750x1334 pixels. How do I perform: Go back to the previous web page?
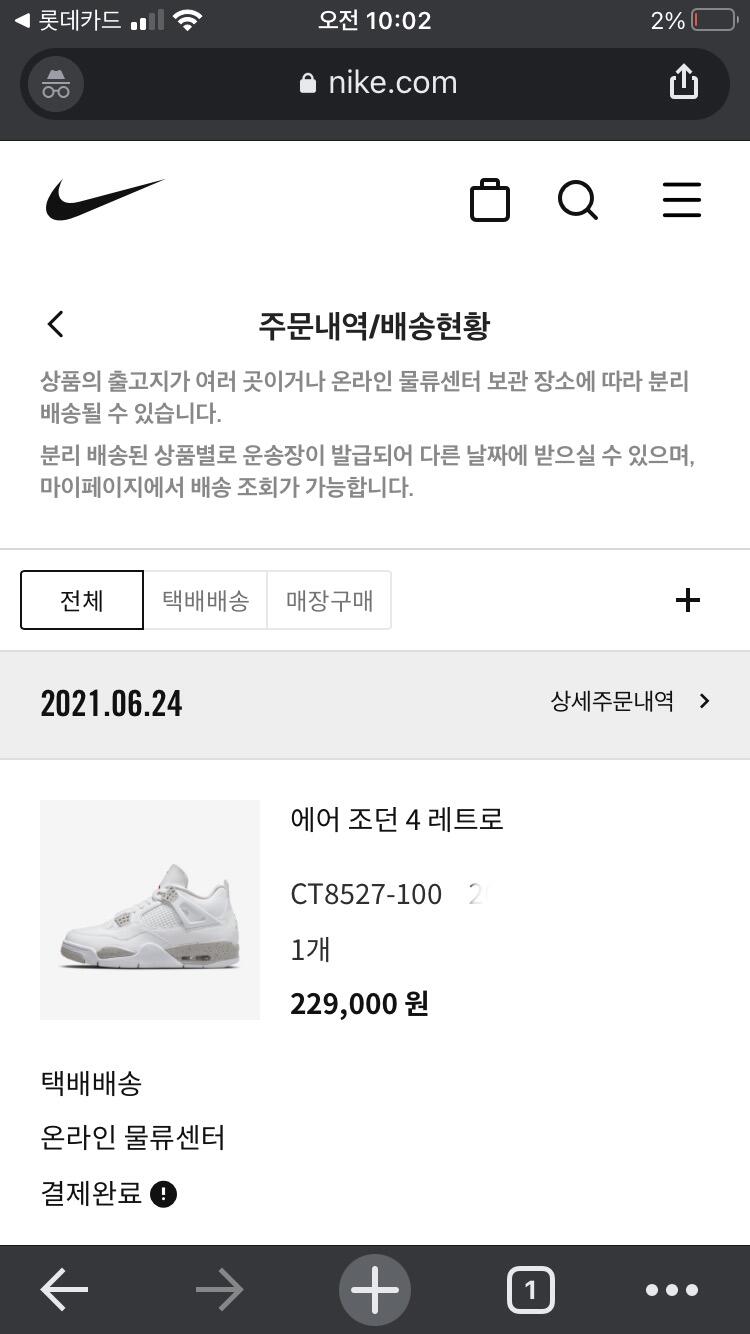[x=64, y=1290]
